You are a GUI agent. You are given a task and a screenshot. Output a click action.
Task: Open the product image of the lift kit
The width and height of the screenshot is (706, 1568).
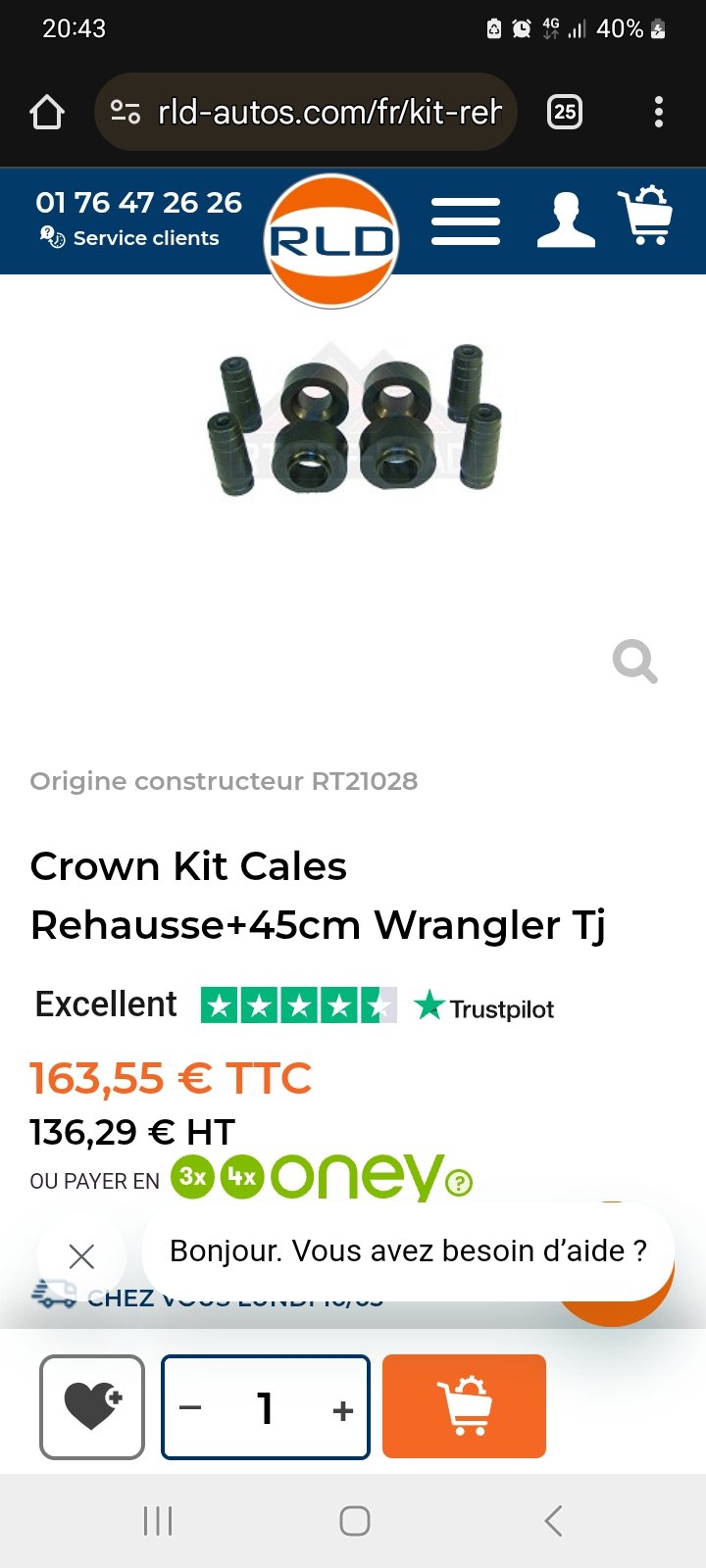point(354,419)
